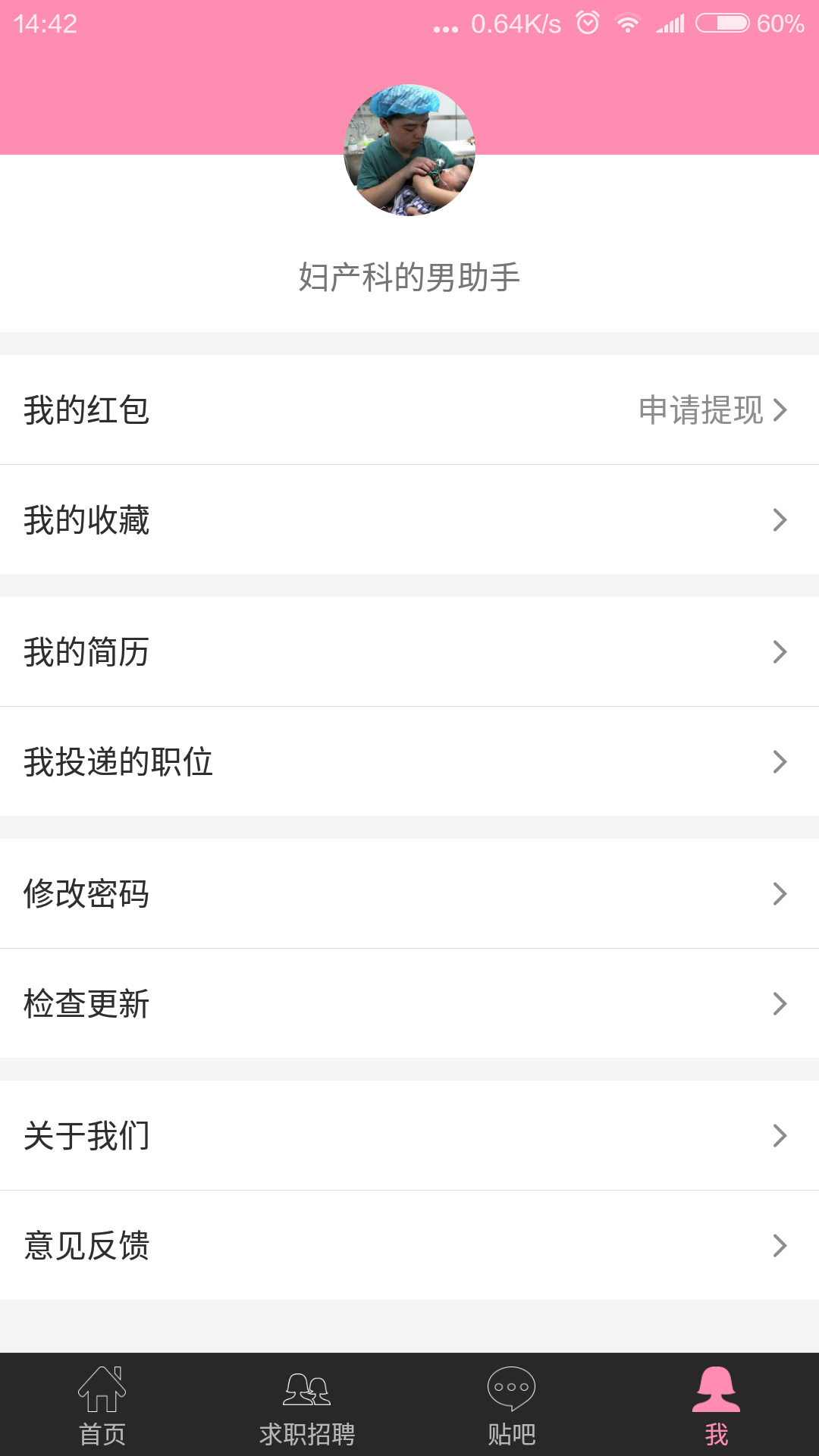Open 我投递的职位 applied jobs
This screenshot has width=819, height=1456.
409,762
